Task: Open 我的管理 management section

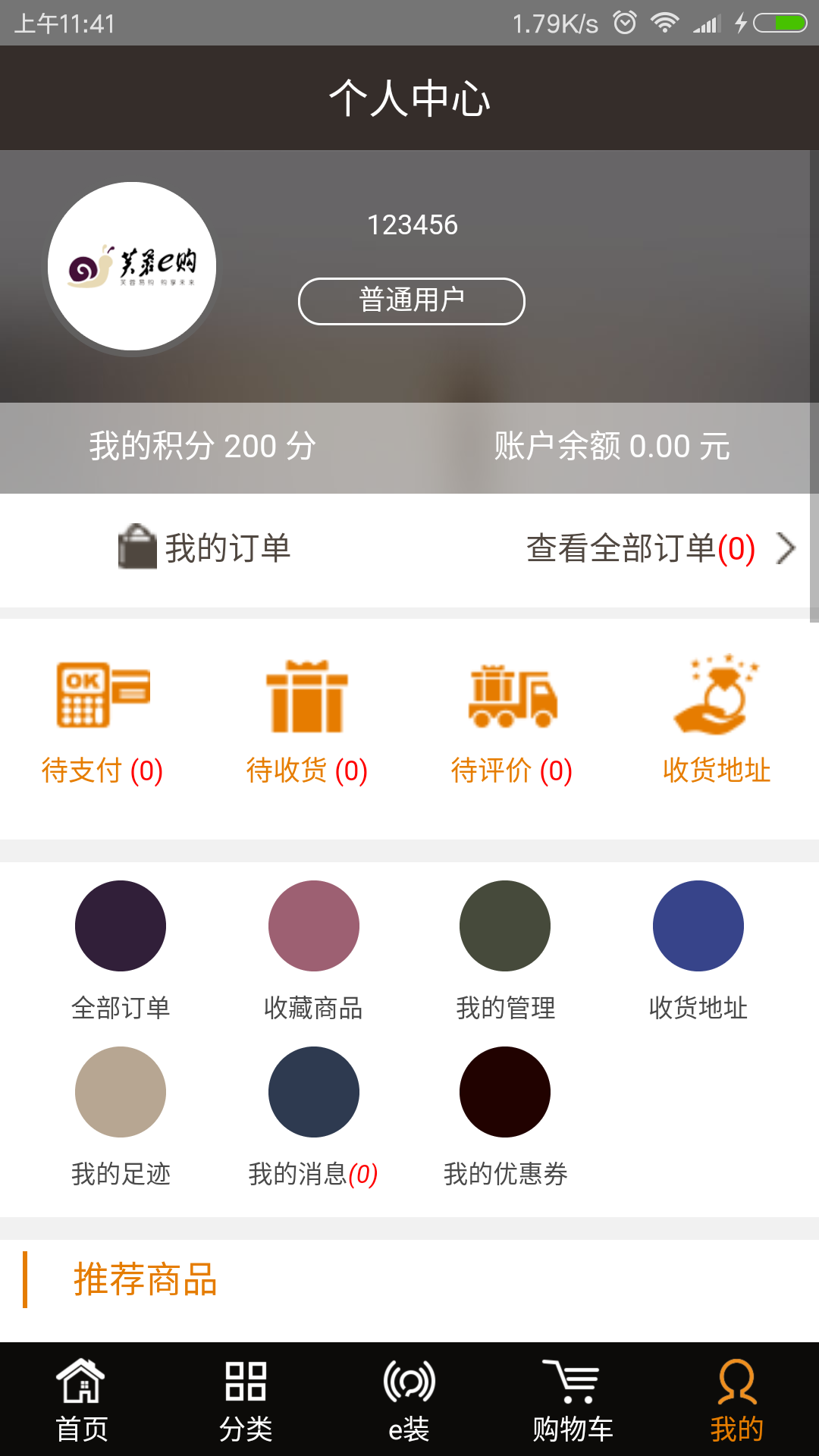Action: (x=505, y=925)
